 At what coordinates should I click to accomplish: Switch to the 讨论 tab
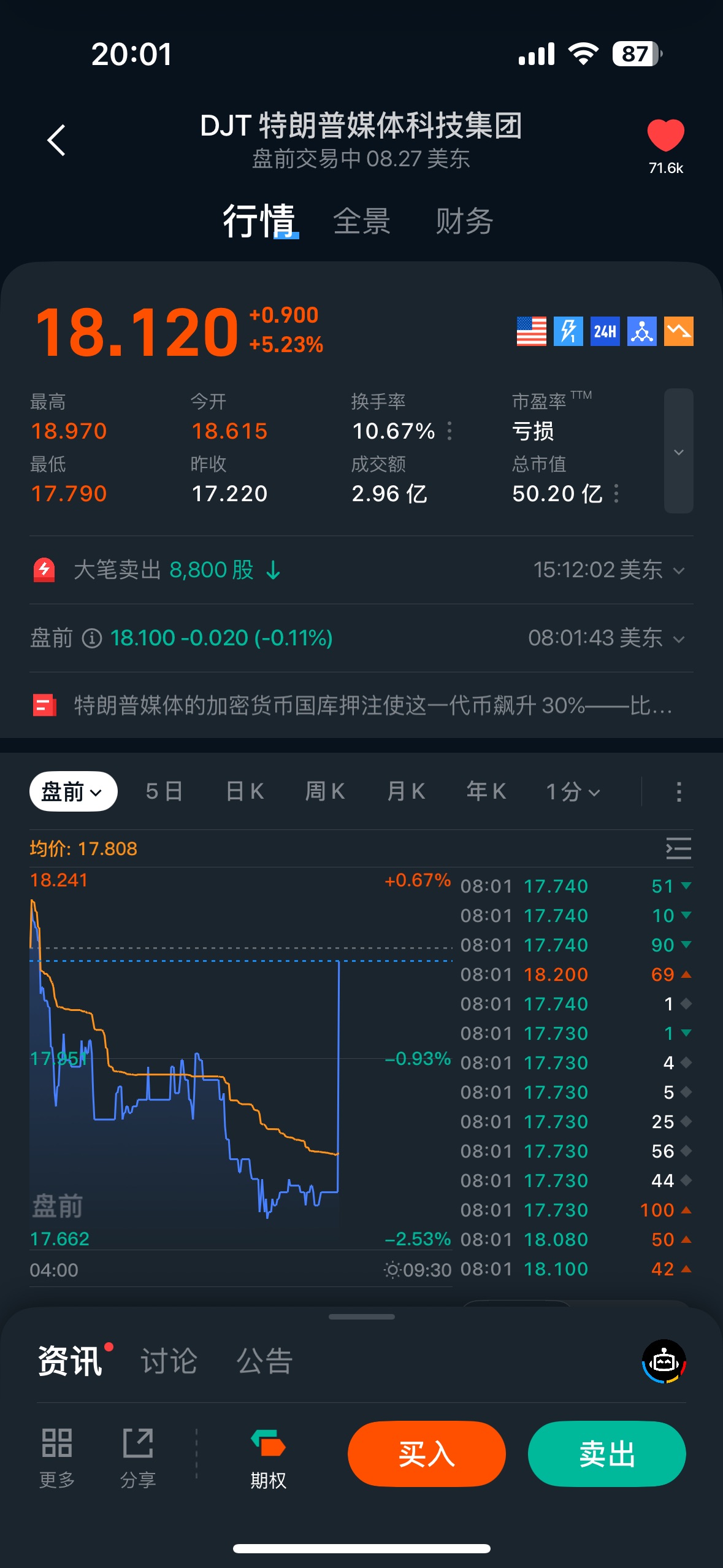click(169, 1361)
